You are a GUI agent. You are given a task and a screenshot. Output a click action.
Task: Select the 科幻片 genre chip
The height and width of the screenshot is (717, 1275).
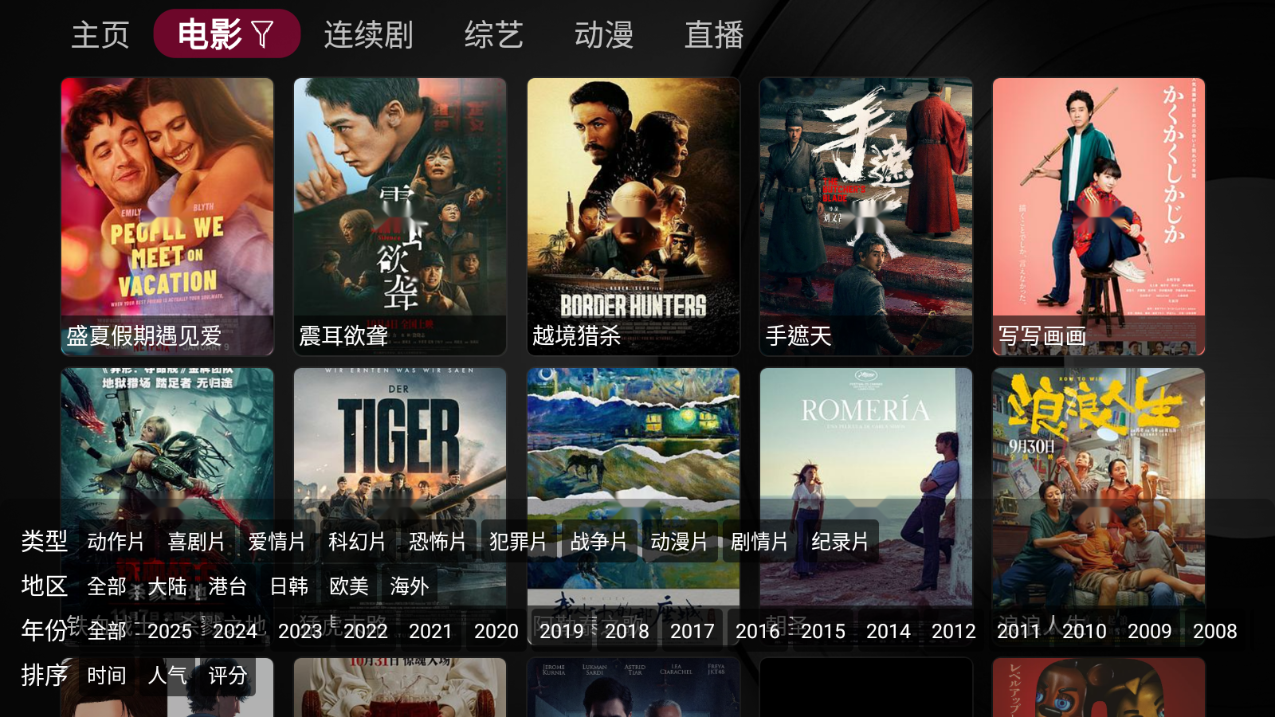click(357, 542)
